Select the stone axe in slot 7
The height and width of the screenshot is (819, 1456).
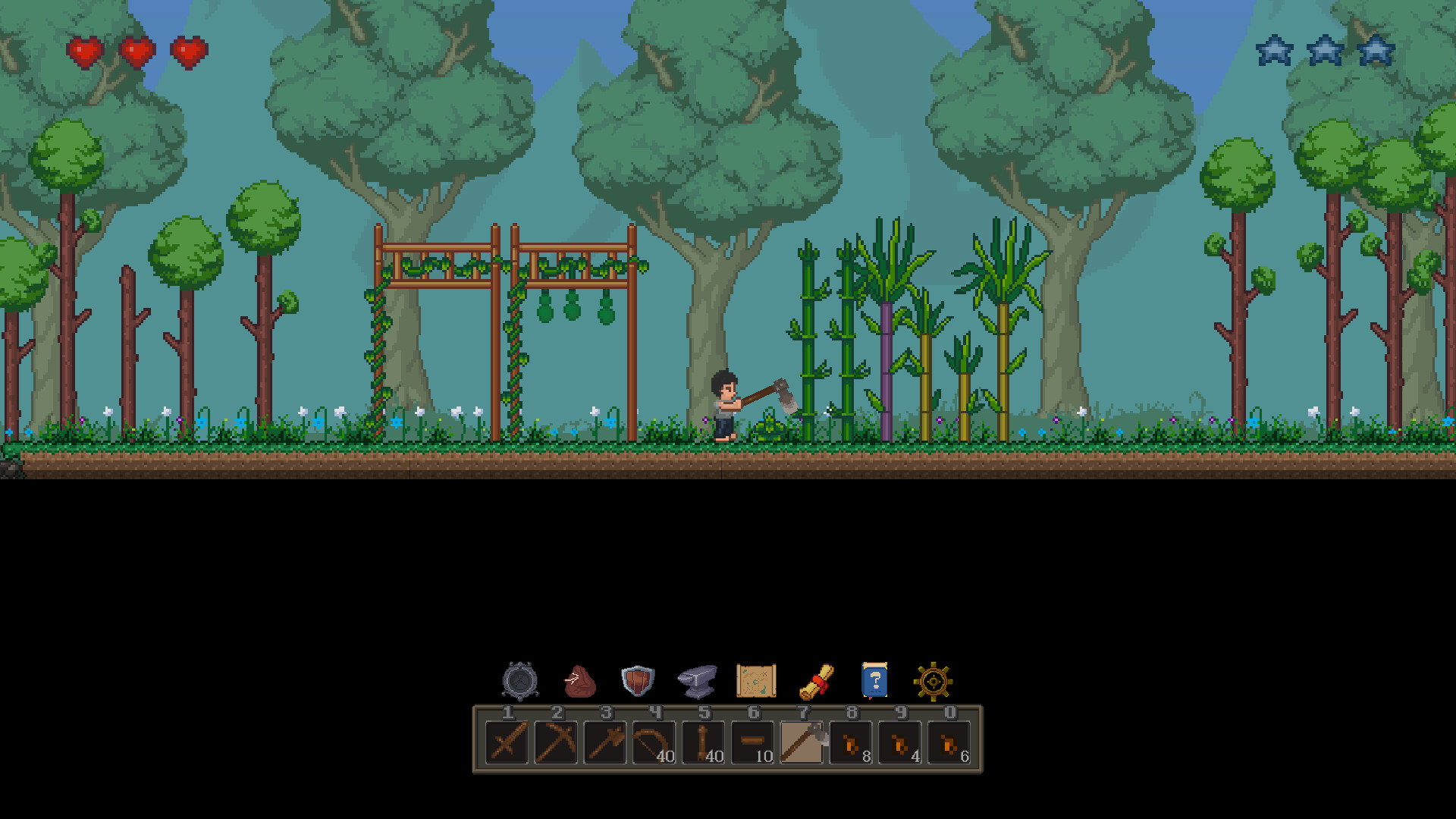[802, 742]
